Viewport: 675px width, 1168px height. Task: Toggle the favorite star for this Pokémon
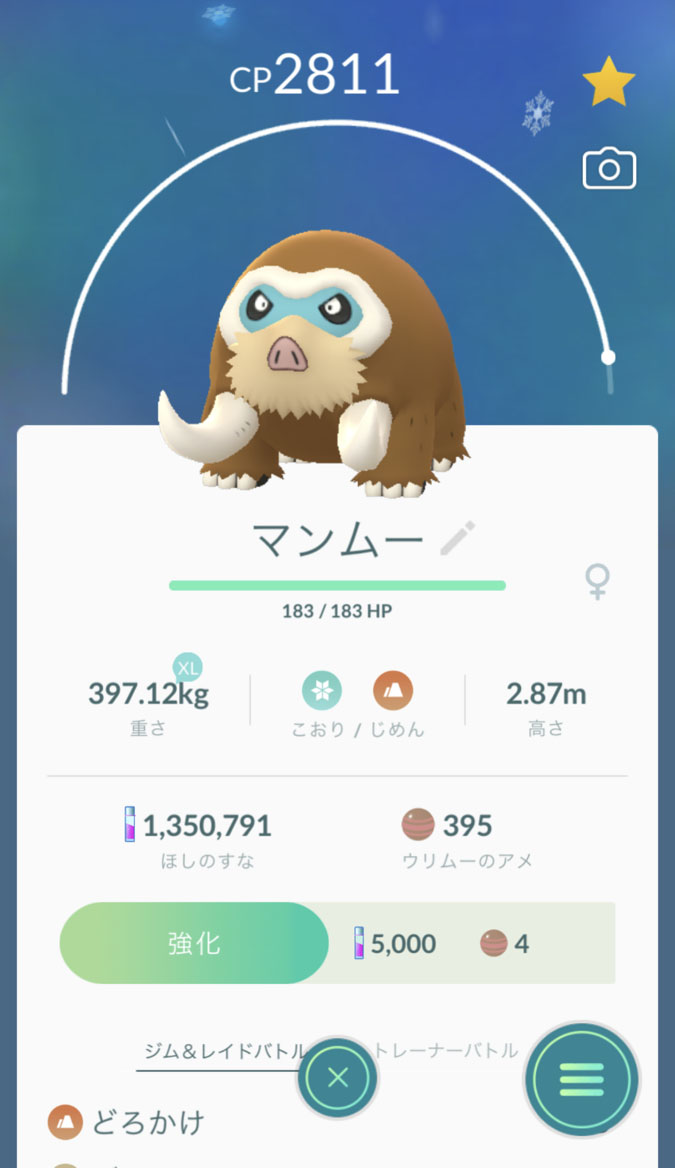coord(609,80)
